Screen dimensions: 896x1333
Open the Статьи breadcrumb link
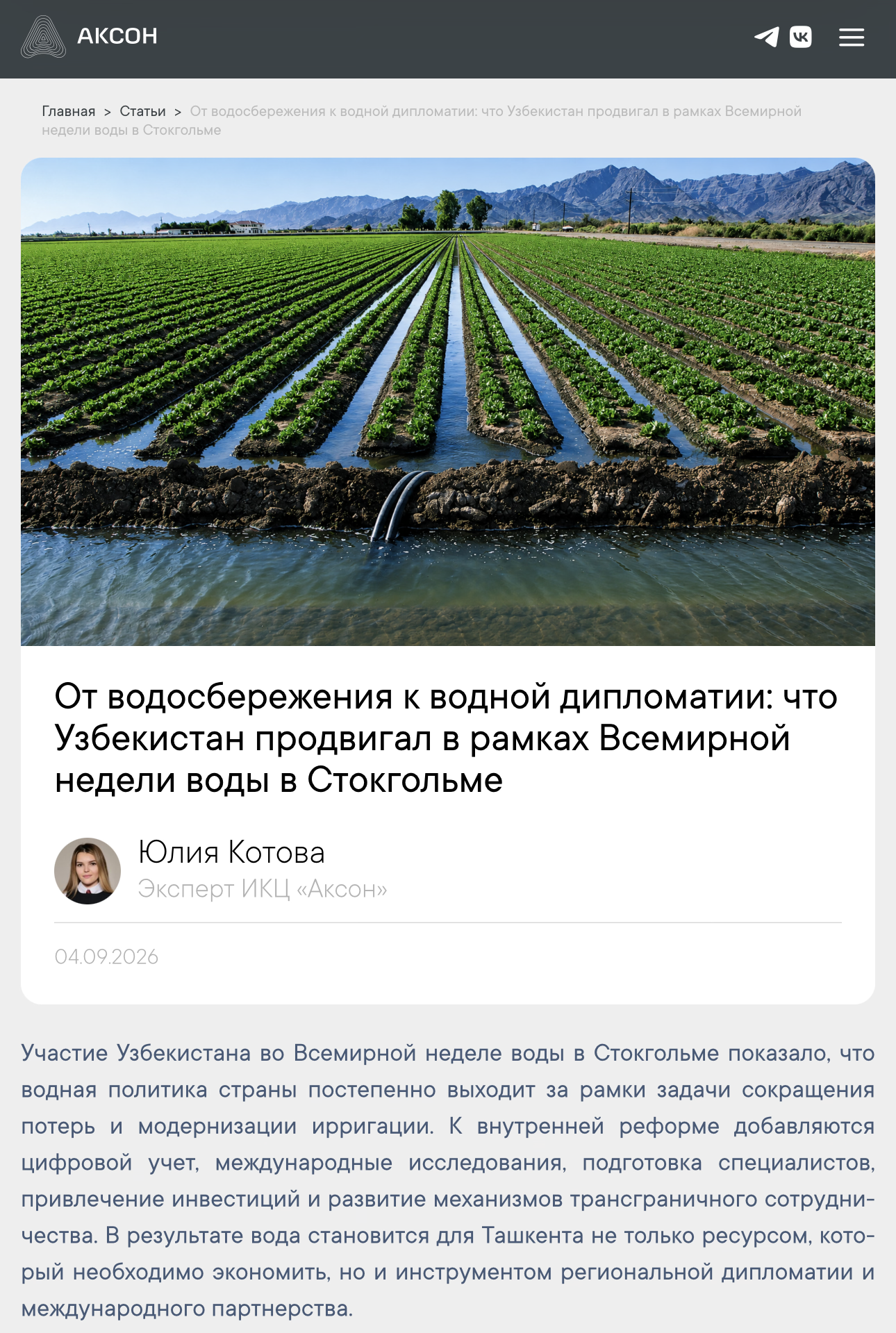pyautogui.click(x=142, y=111)
